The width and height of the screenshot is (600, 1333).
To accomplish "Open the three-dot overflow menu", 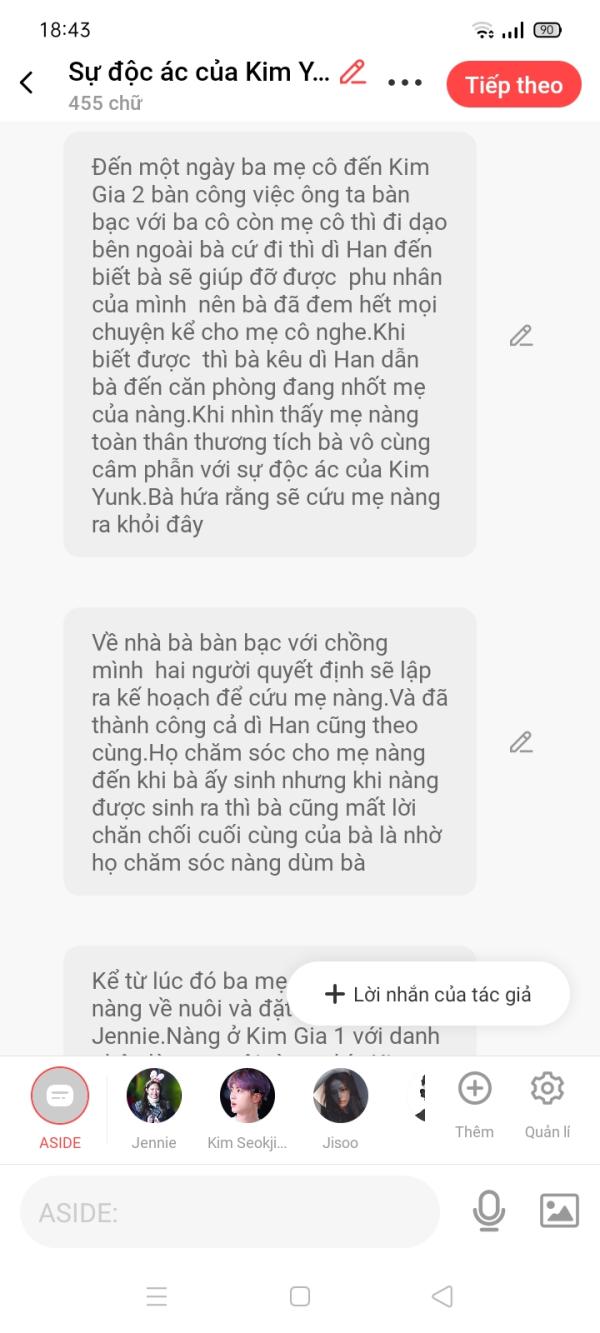I will pos(404,83).
